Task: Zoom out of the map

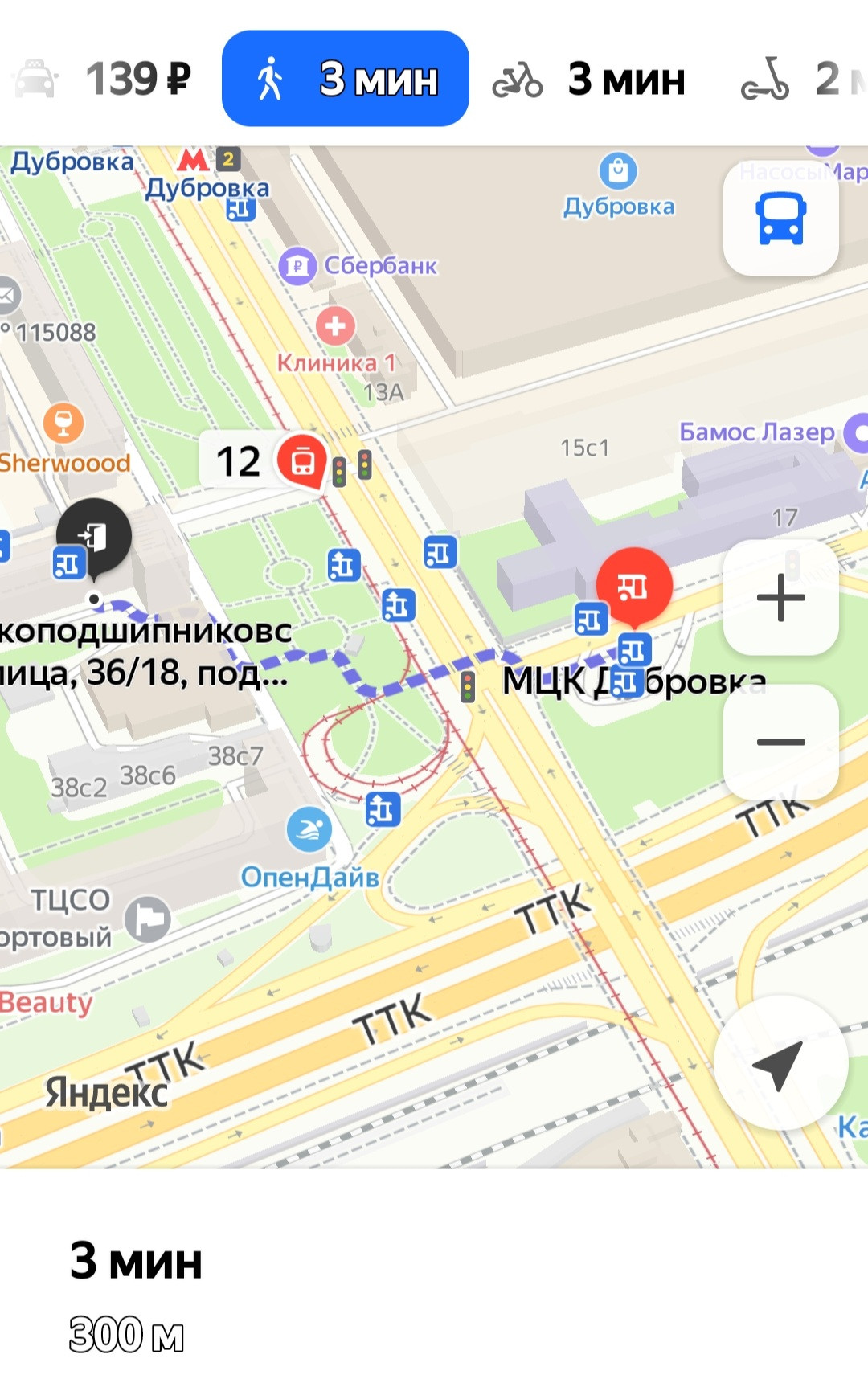Action: point(780,741)
